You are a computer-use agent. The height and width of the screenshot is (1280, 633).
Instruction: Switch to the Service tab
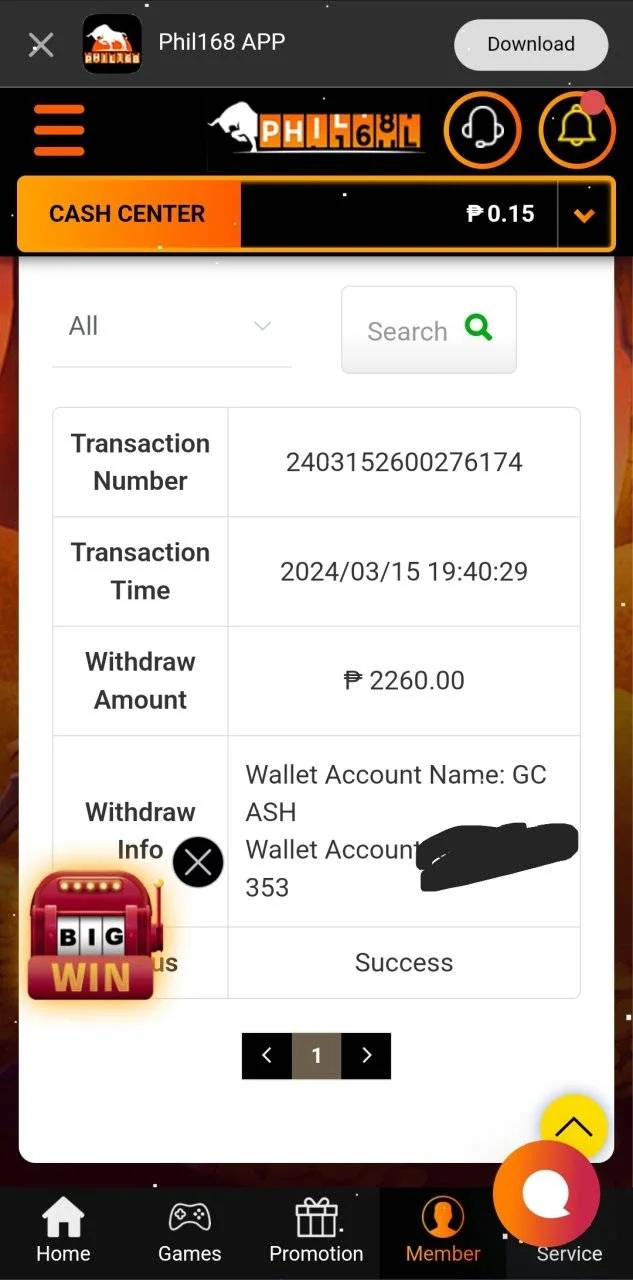click(569, 1248)
